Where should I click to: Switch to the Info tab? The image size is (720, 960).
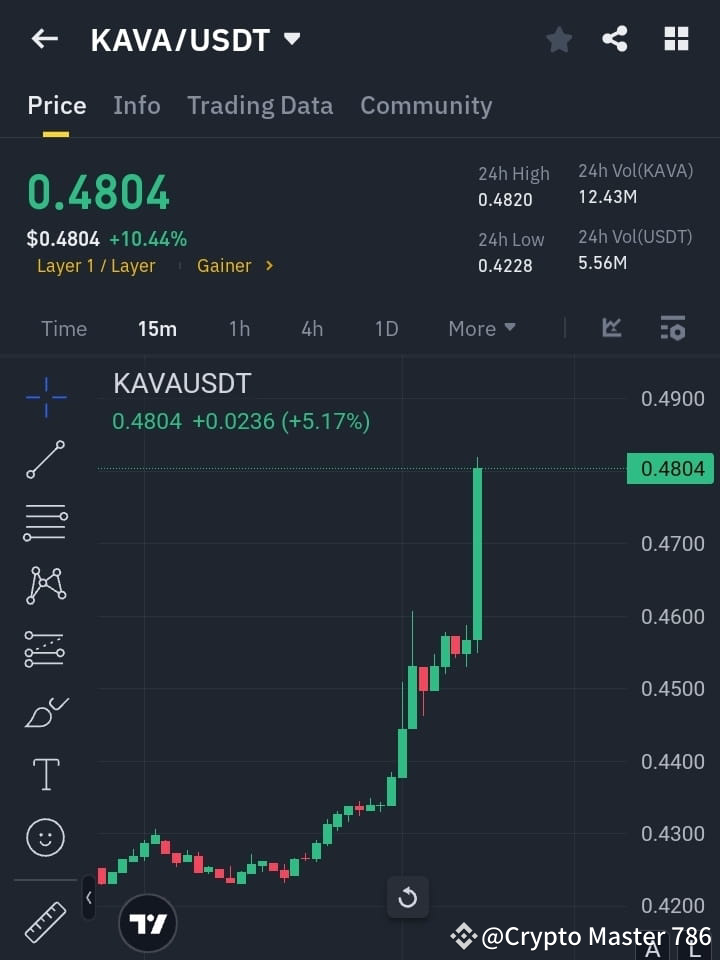(x=136, y=105)
